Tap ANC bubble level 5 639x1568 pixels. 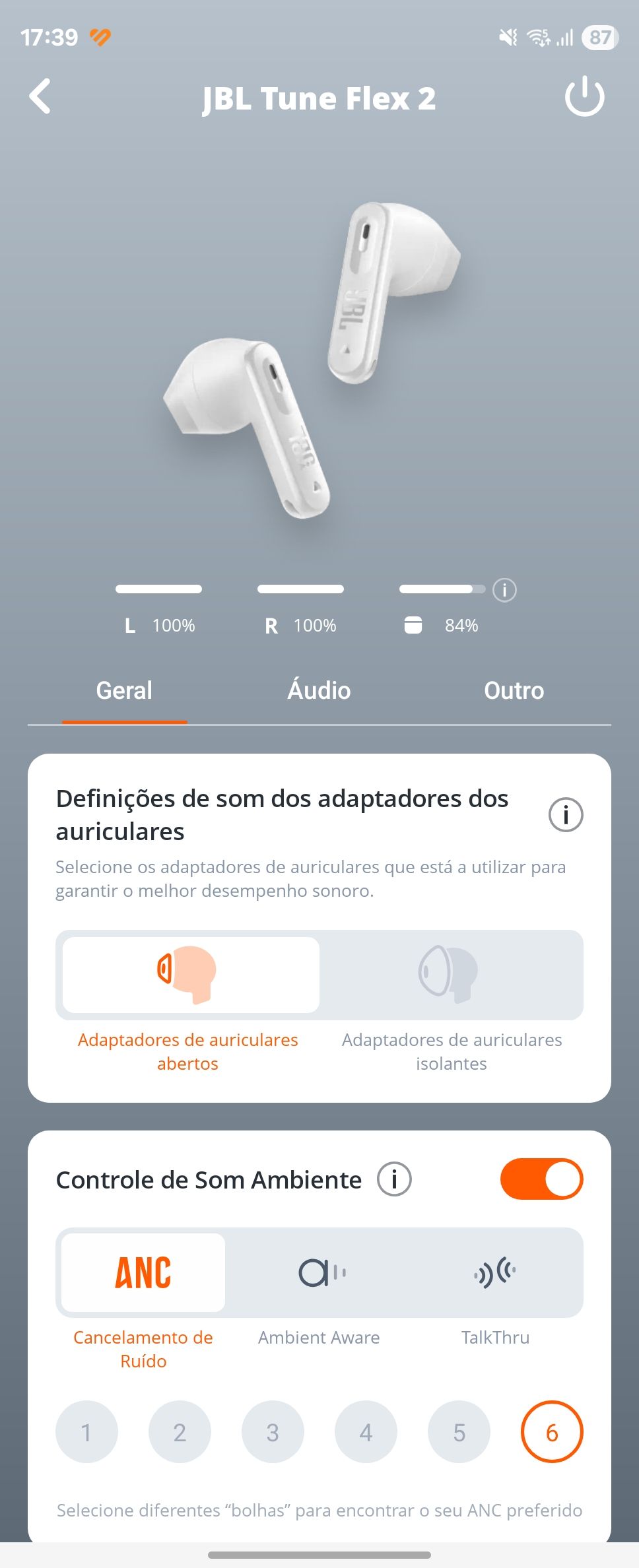459,1432
